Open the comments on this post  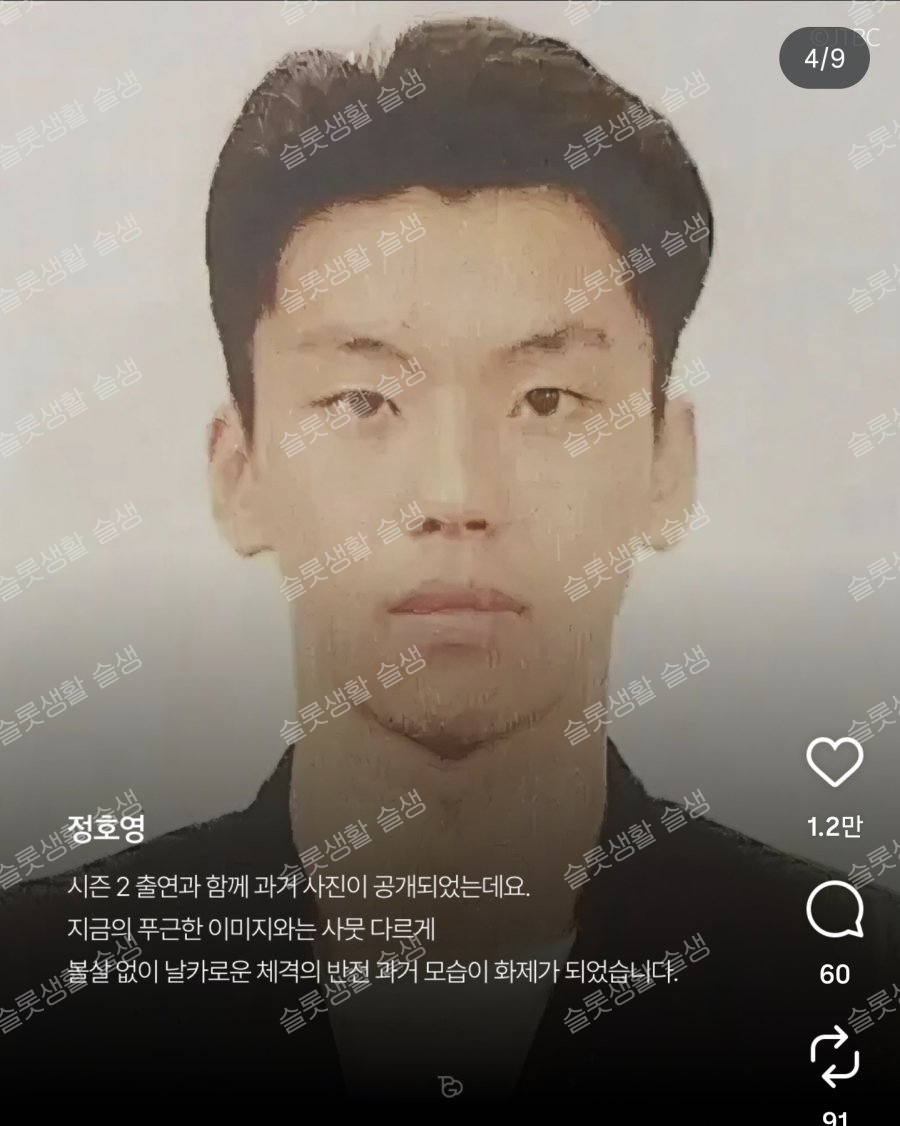pyautogui.click(x=834, y=911)
